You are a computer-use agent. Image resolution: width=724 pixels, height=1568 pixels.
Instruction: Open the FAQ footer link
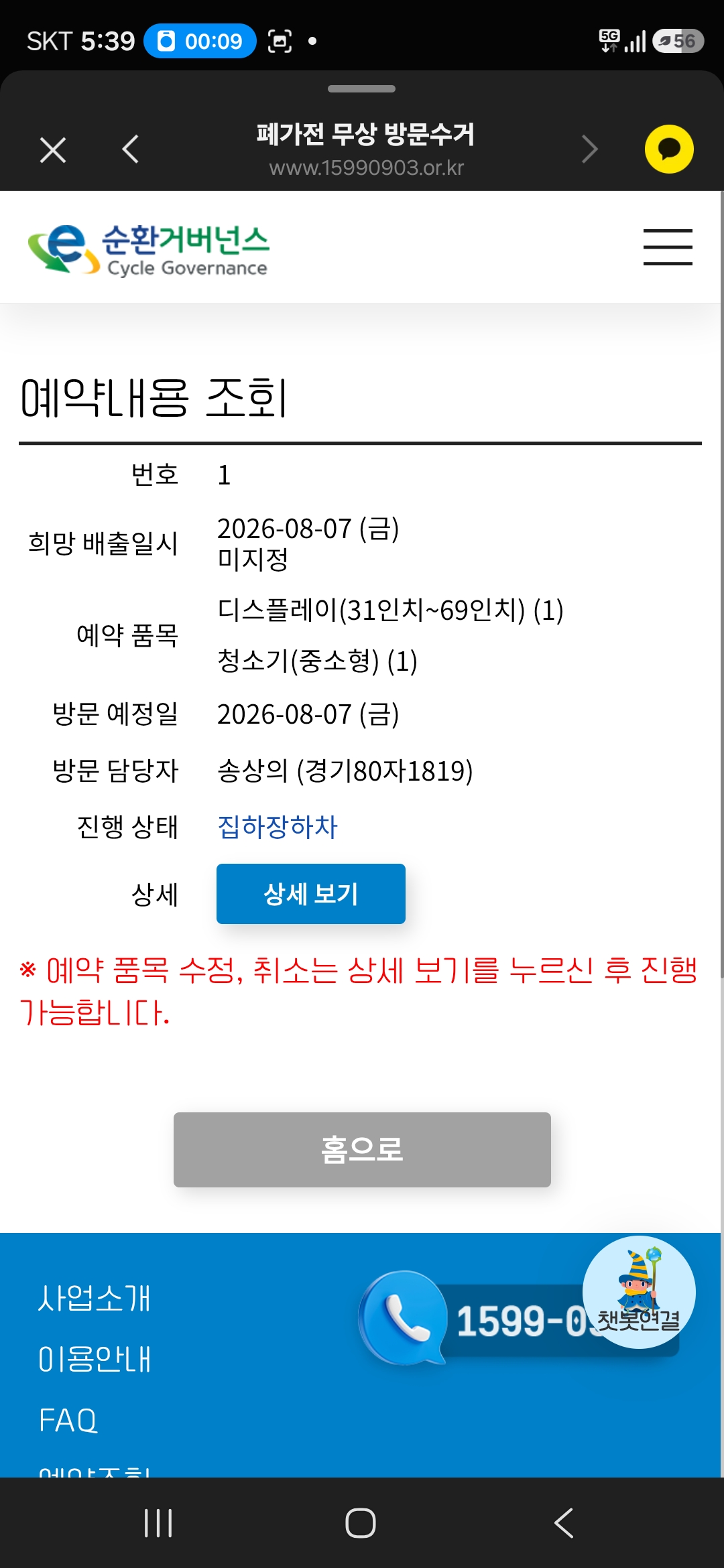click(68, 1420)
